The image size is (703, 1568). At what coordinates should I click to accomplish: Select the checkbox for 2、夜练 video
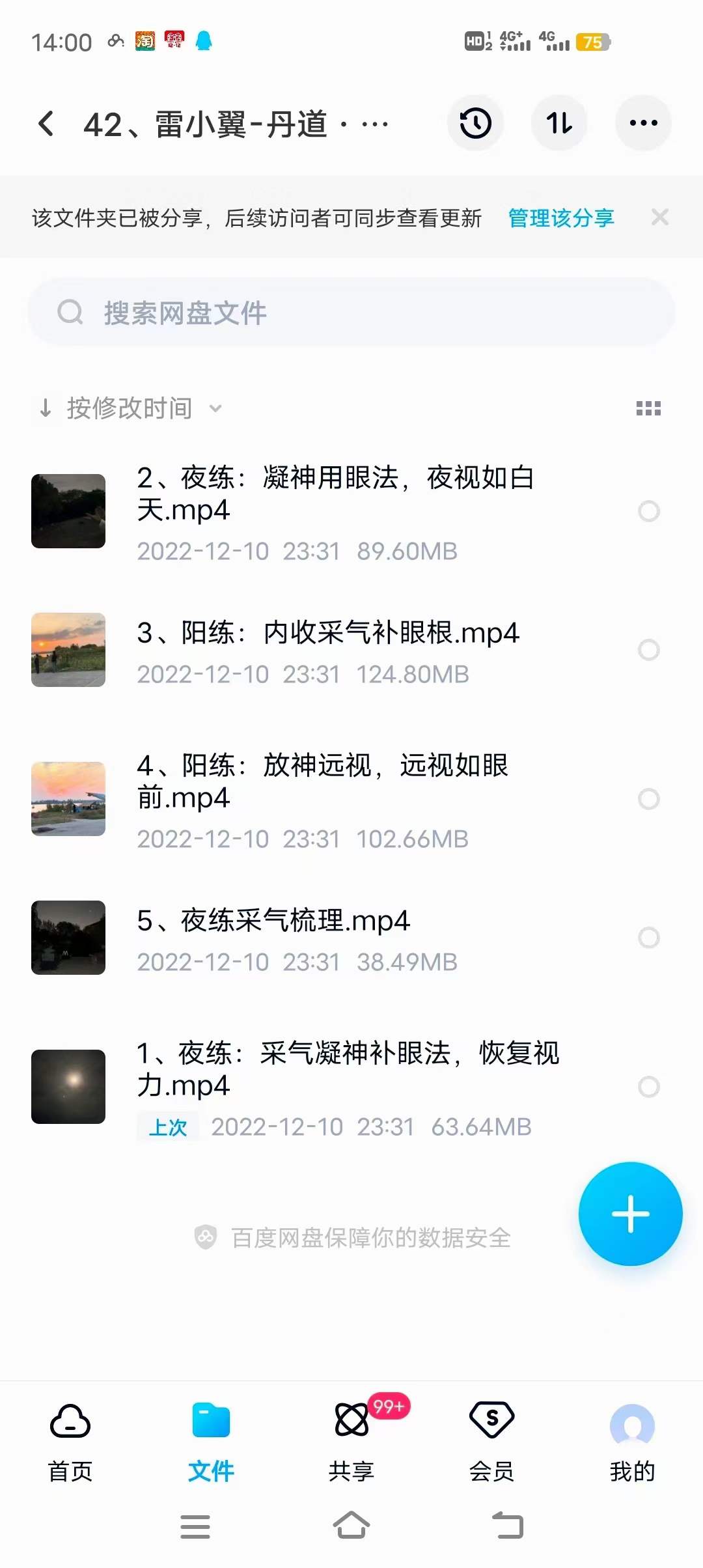point(648,512)
